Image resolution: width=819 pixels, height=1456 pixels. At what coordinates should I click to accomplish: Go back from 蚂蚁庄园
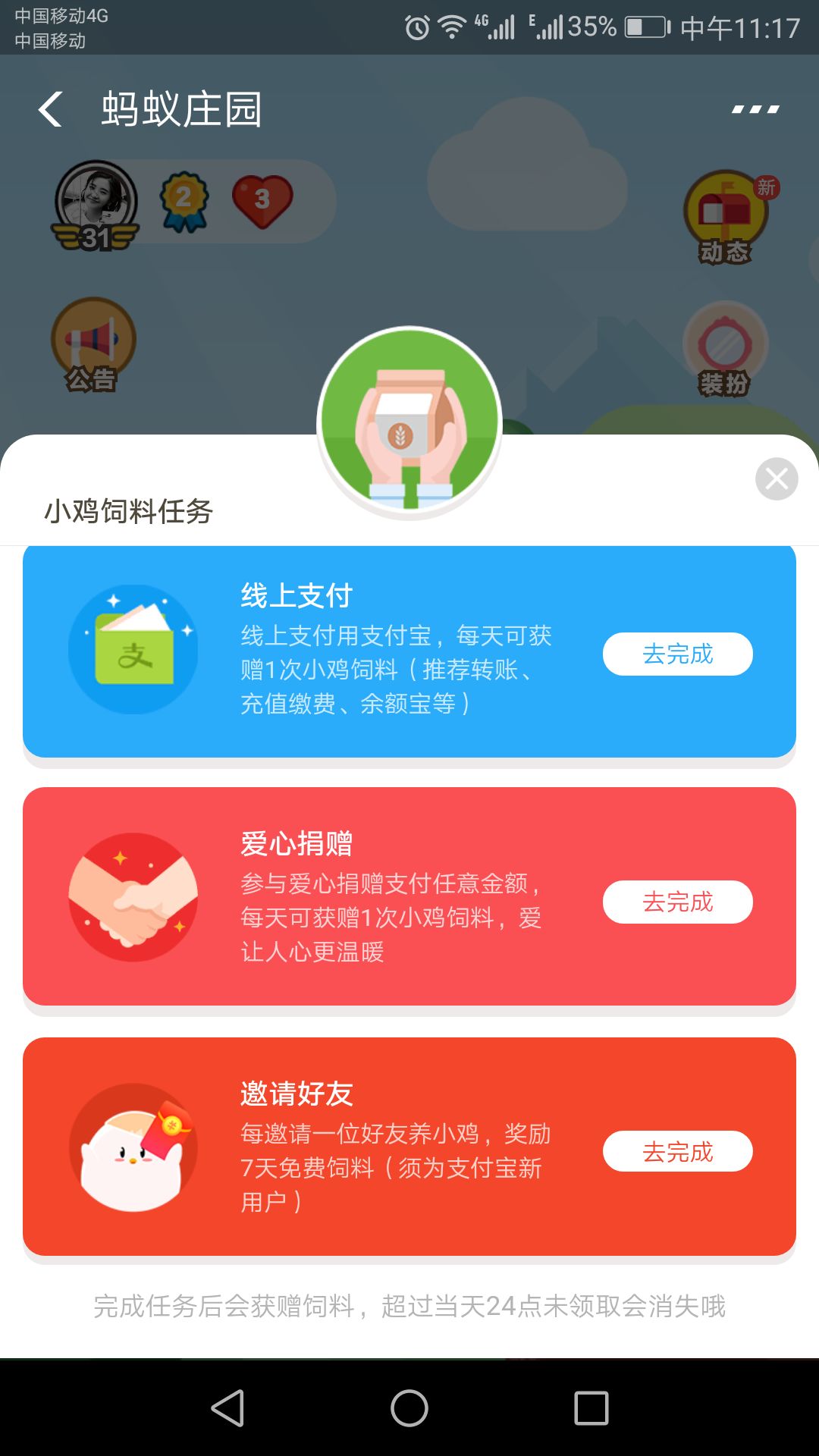click(x=52, y=109)
